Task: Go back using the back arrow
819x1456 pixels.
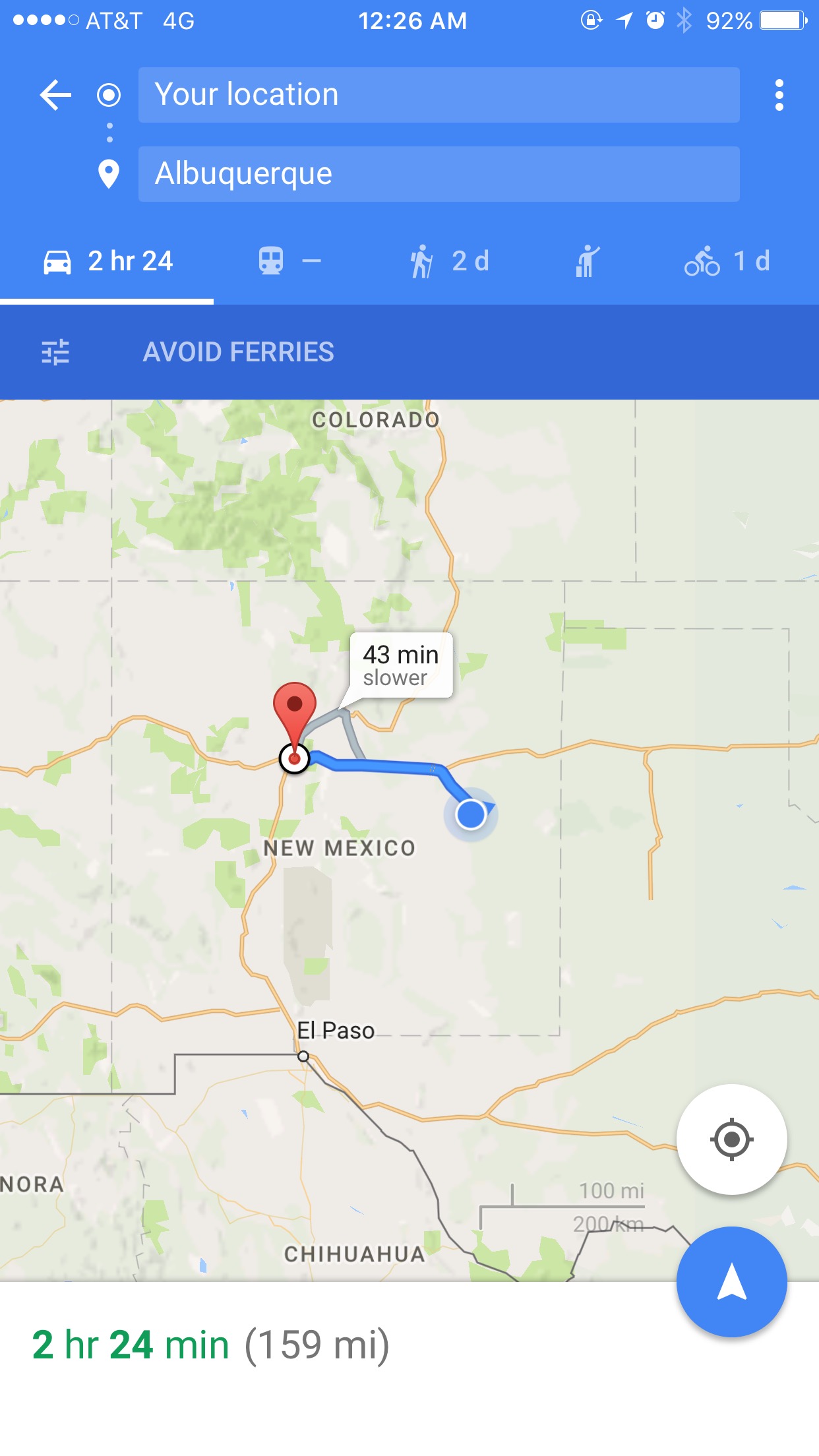Action: click(x=55, y=95)
